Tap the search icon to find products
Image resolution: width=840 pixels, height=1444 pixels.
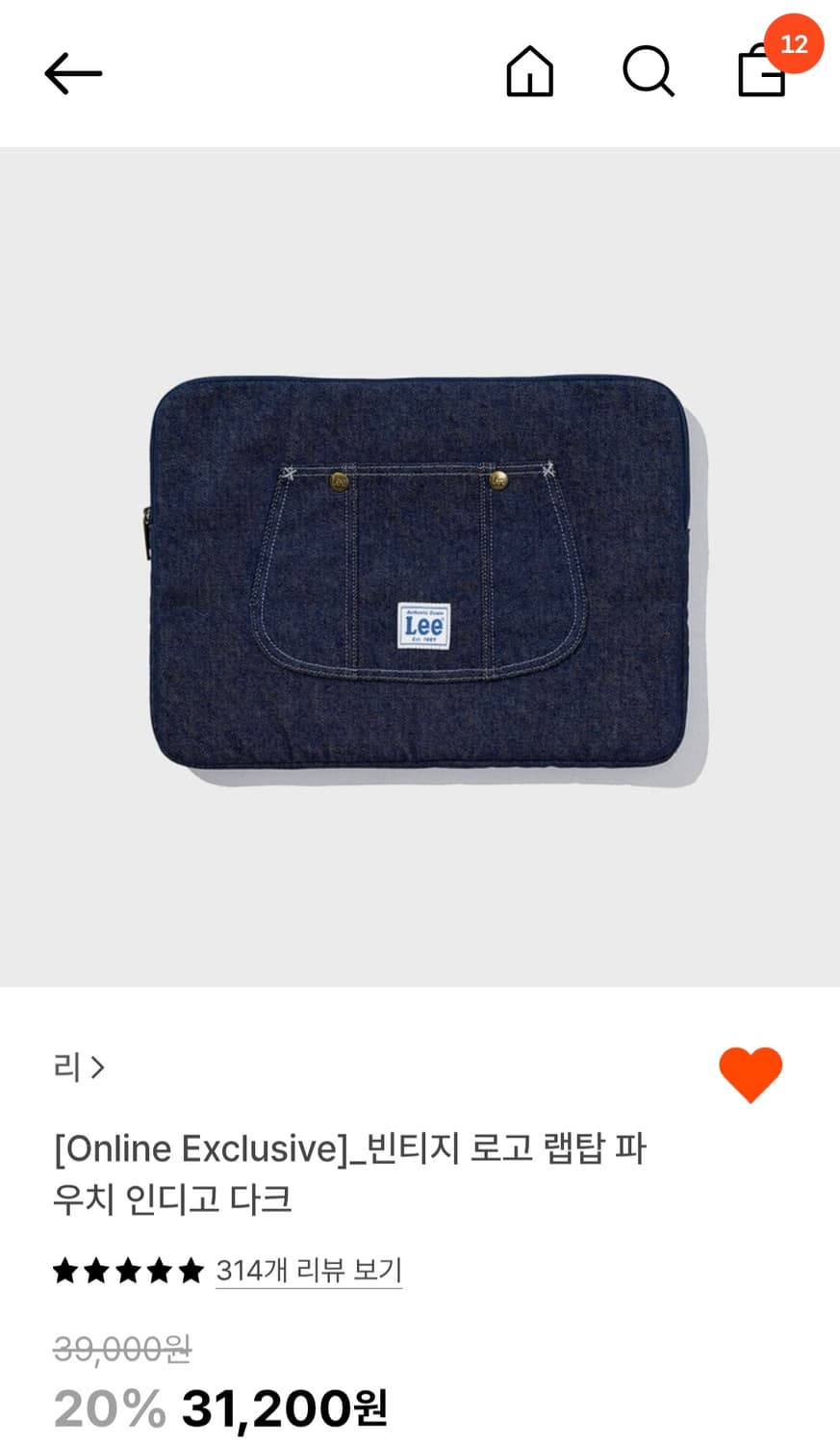coord(649,72)
